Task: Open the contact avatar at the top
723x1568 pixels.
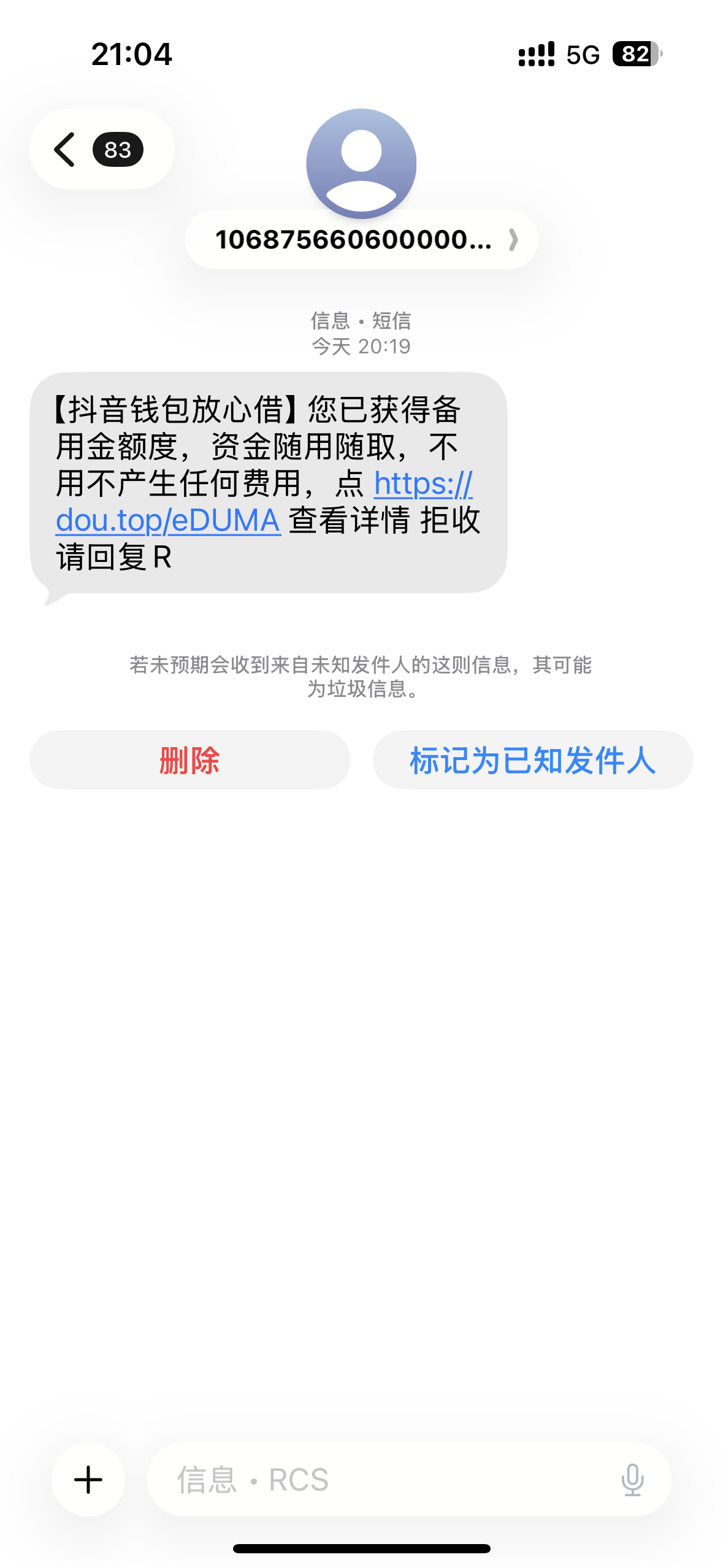Action: click(x=361, y=163)
